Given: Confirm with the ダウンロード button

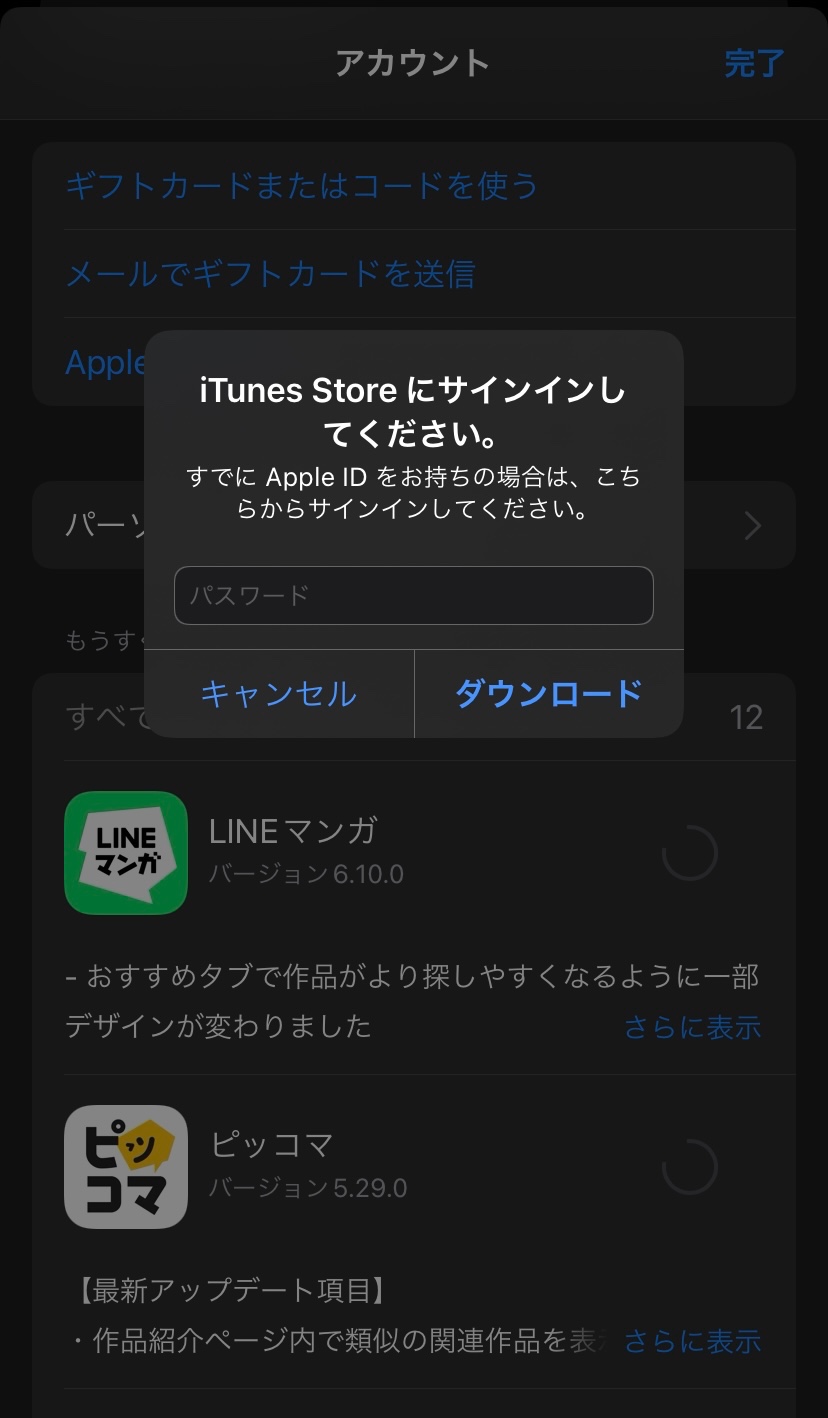Looking at the screenshot, I should pyautogui.click(x=548, y=694).
